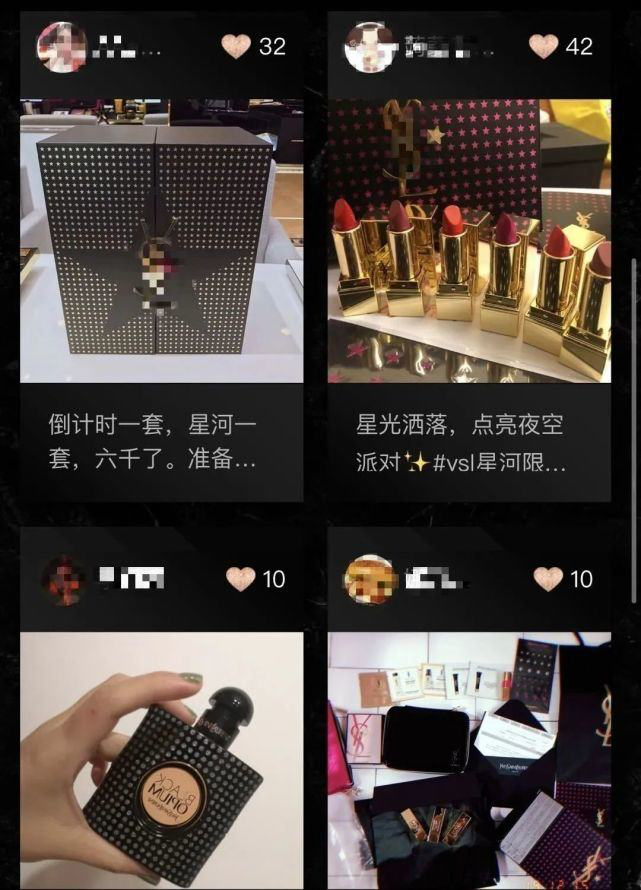
Task: View author avatar of the 倒计时一套 post
Action: 62,46
